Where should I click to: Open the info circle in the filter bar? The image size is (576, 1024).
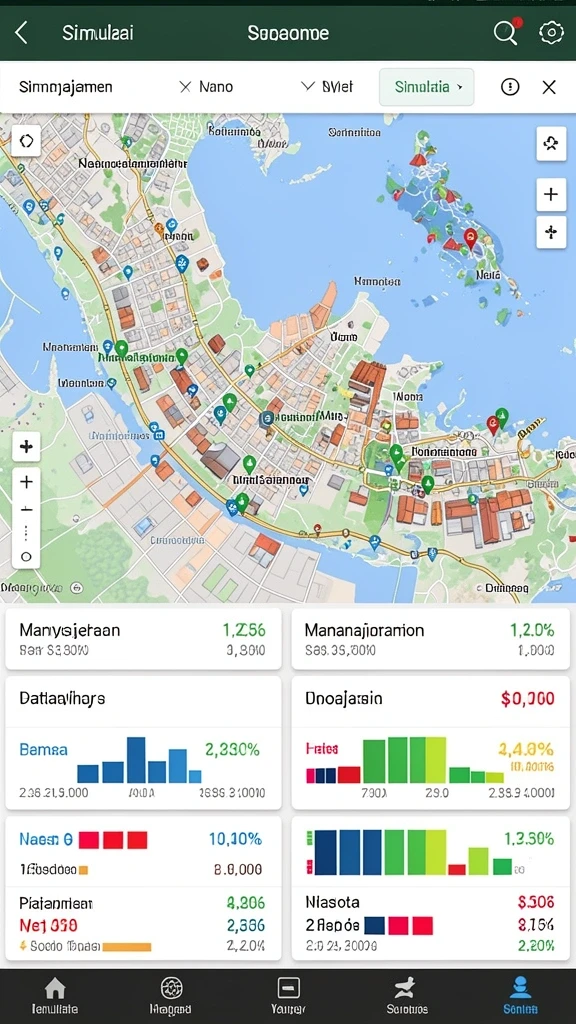510,87
